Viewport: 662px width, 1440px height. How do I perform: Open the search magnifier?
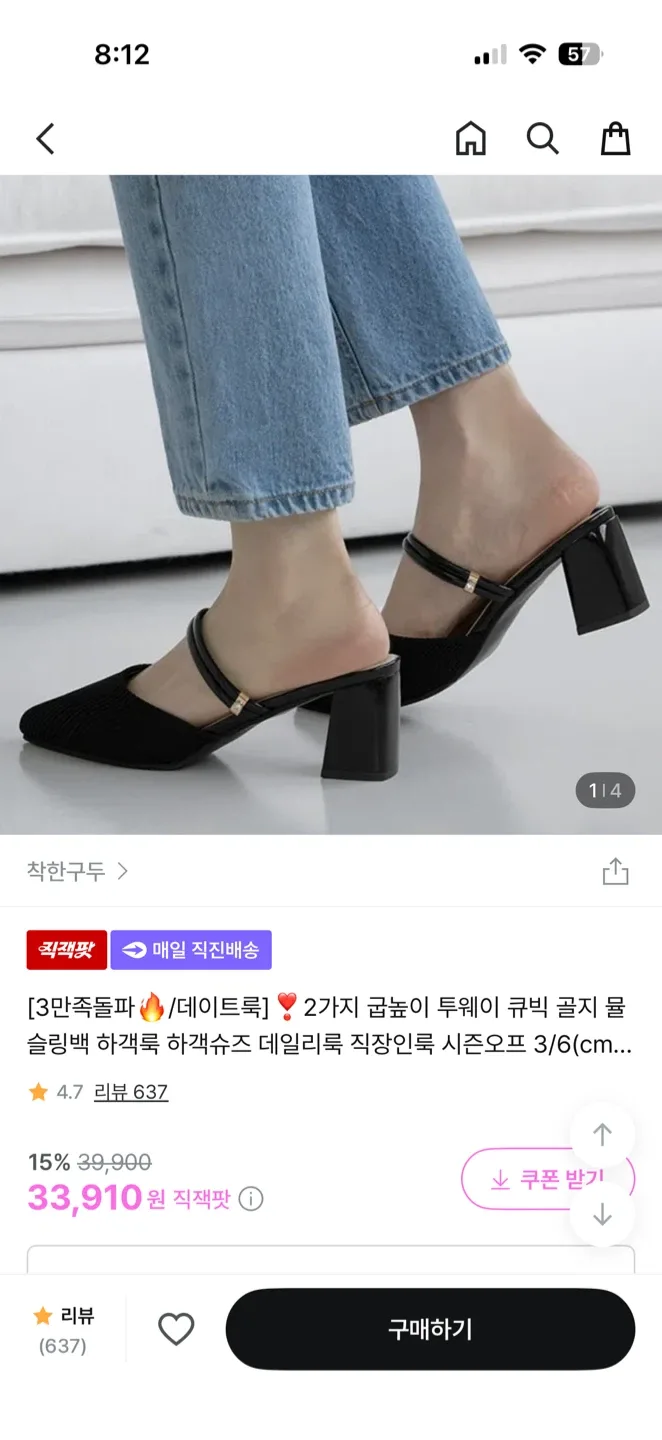[x=542, y=139]
